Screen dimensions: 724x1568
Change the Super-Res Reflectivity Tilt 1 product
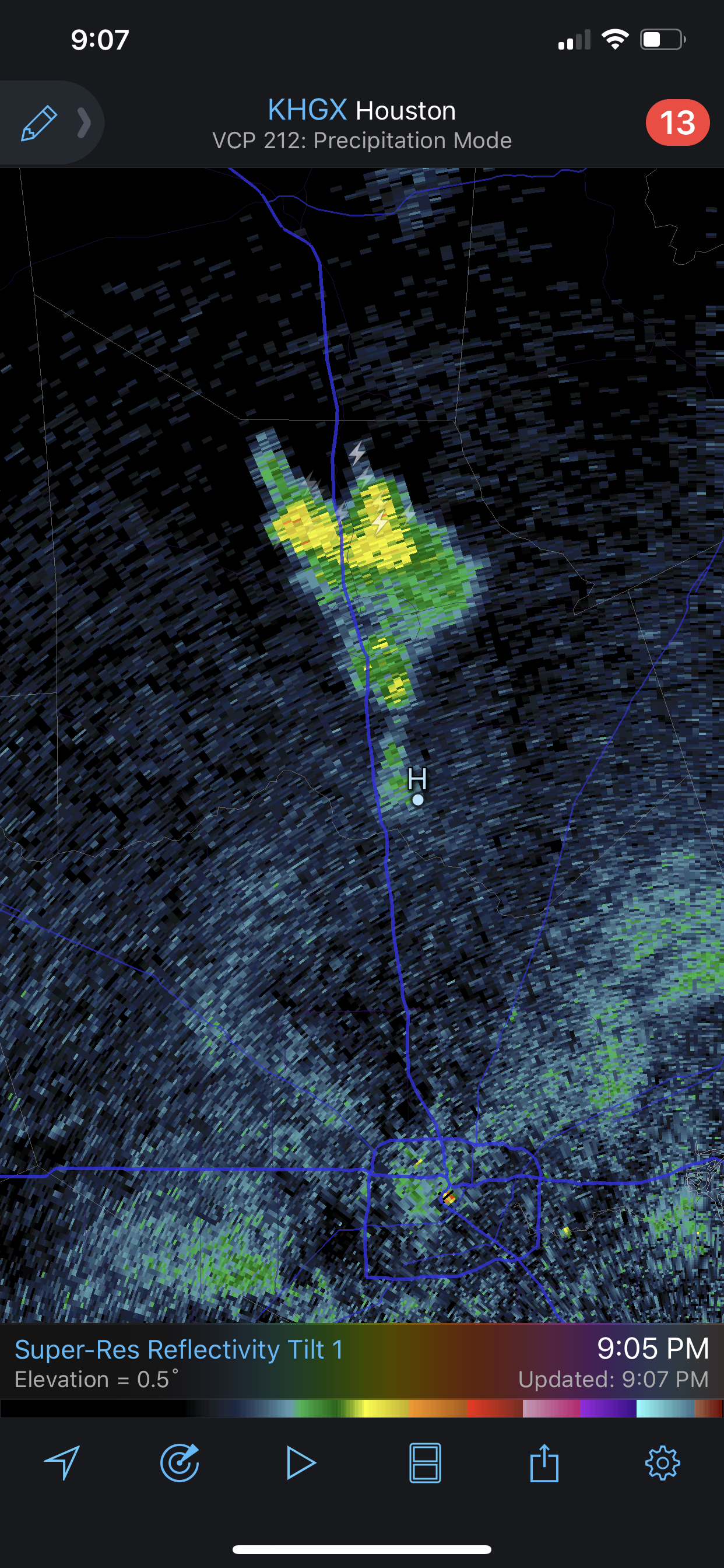179,1349
